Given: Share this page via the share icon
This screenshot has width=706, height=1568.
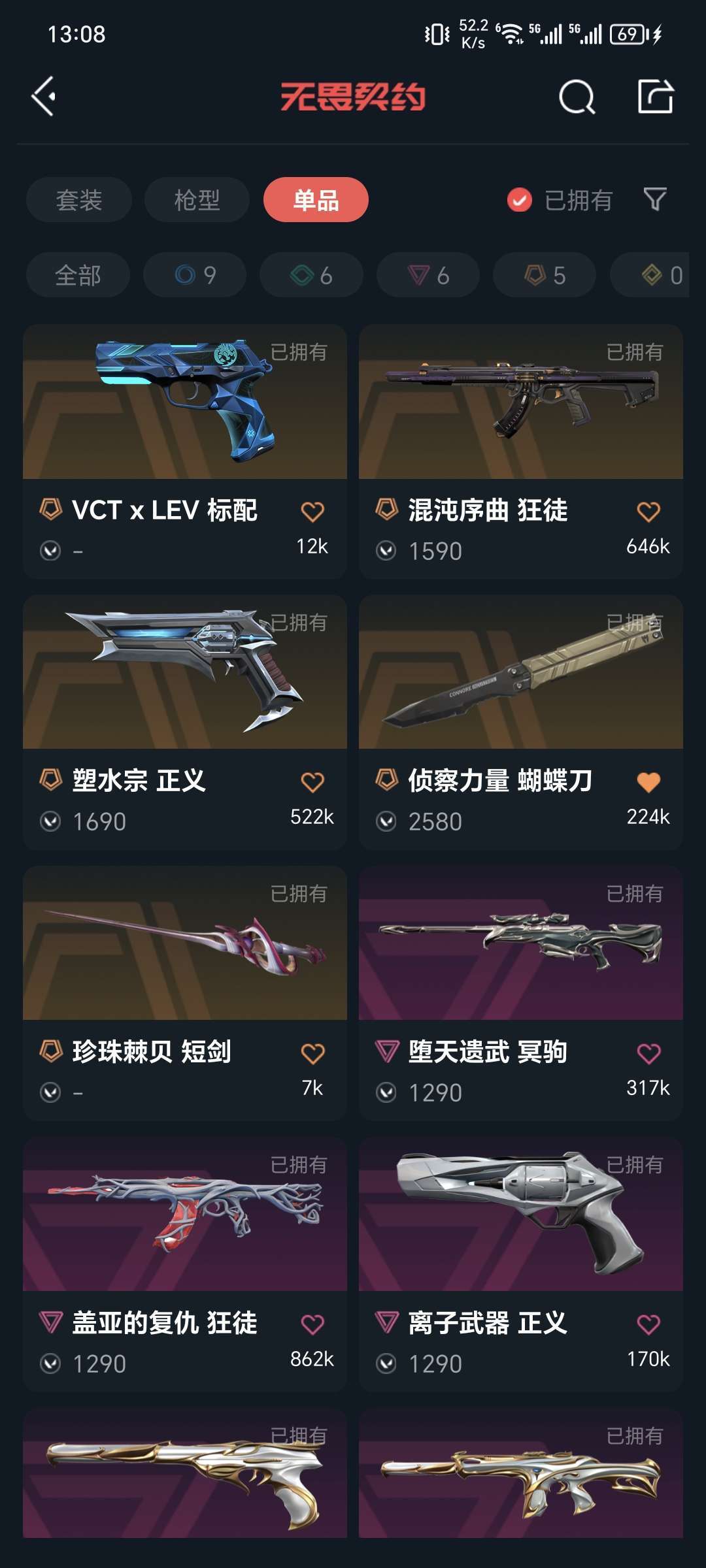Looking at the screenshot, I should (655, 97).
